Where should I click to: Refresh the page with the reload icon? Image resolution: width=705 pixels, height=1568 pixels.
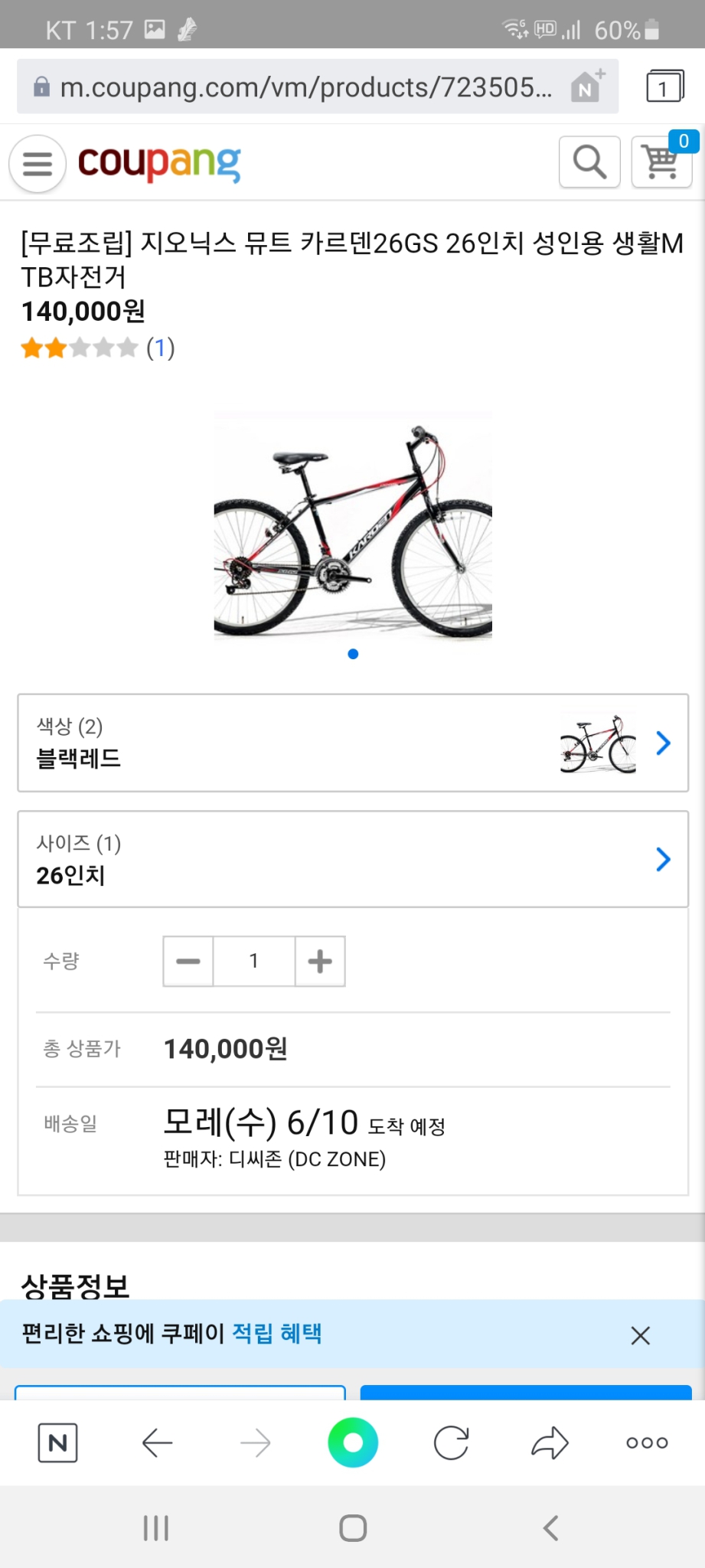click(x=451, y=1442)
